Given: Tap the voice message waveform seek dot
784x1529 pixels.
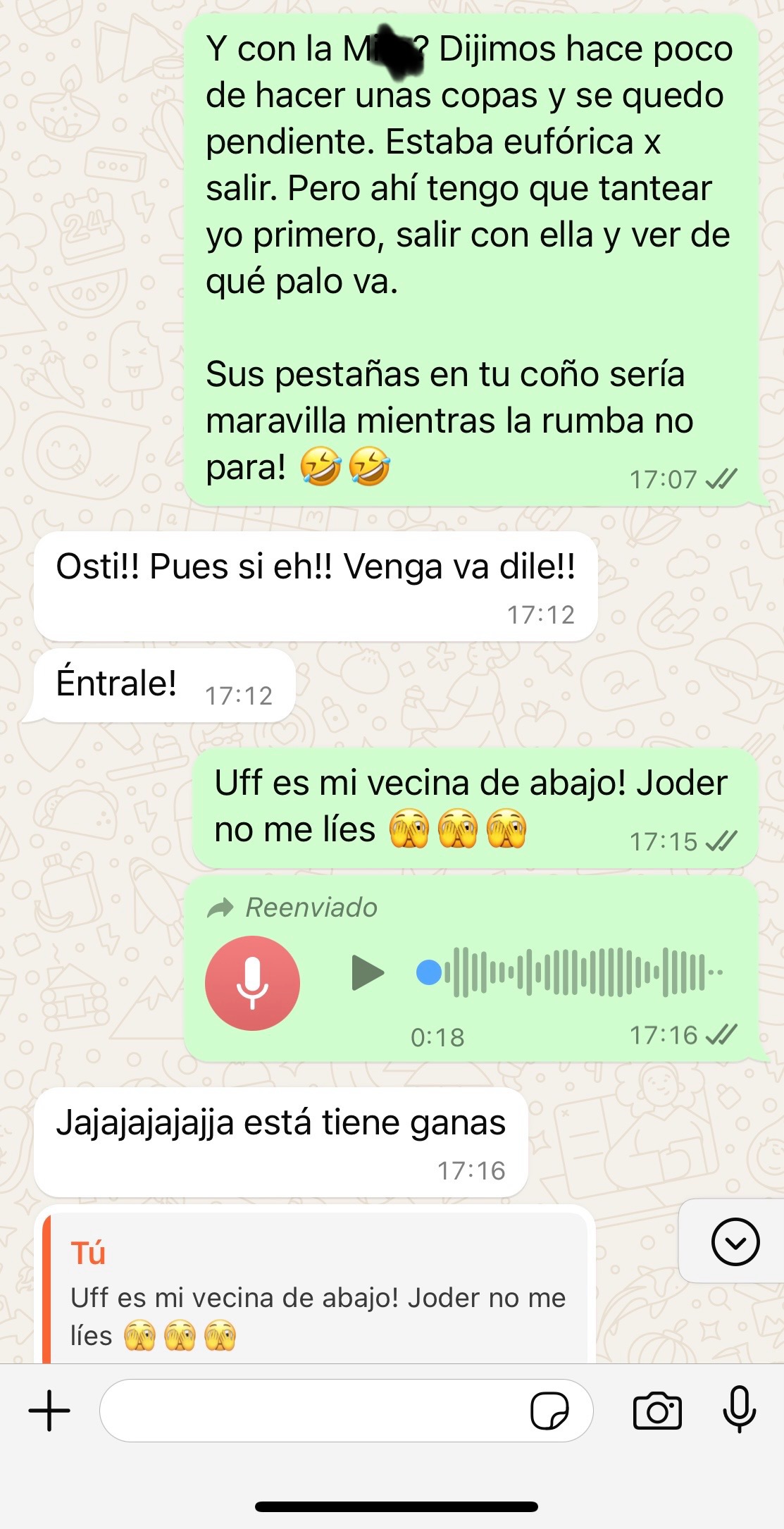Looking at the screenshot, I should [429, 972].
